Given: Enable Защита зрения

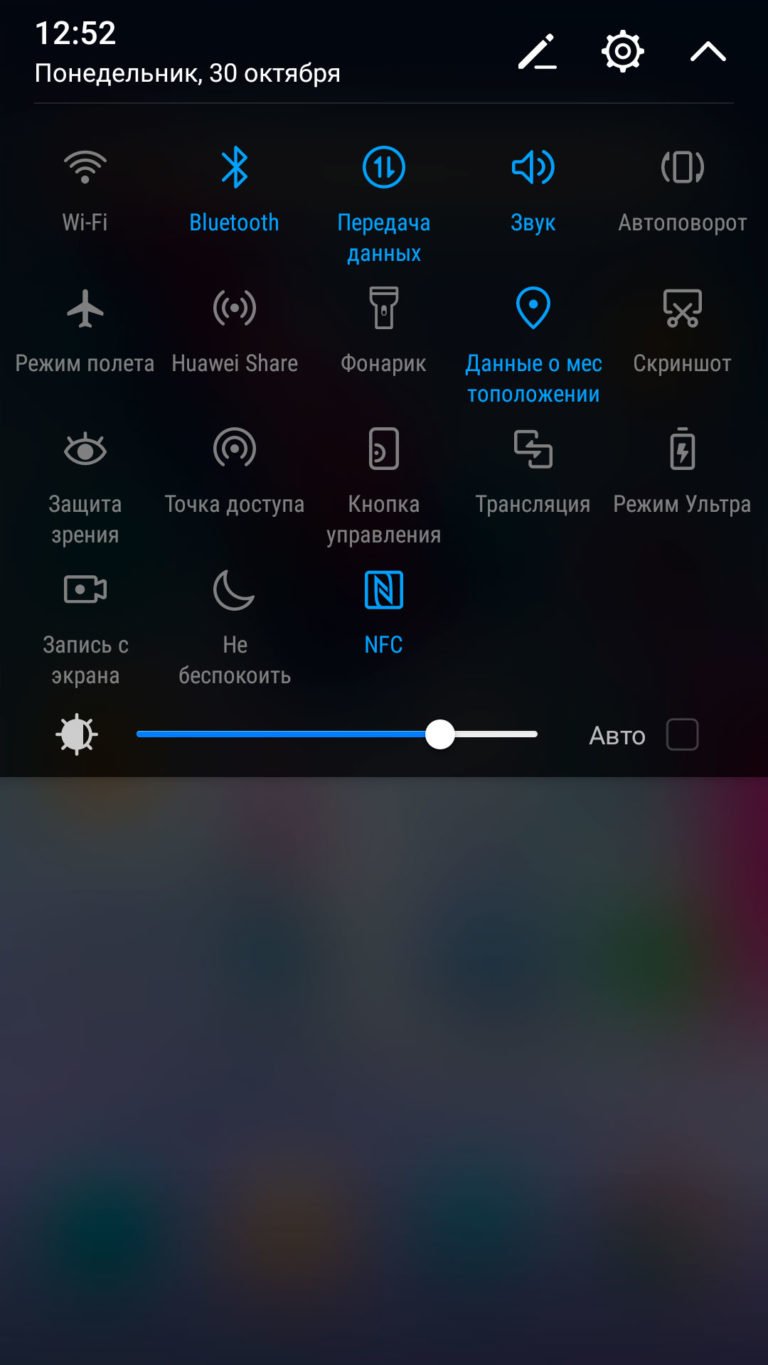Looking at the screenshot, I should pyautogui.click(x=85, y=449).
